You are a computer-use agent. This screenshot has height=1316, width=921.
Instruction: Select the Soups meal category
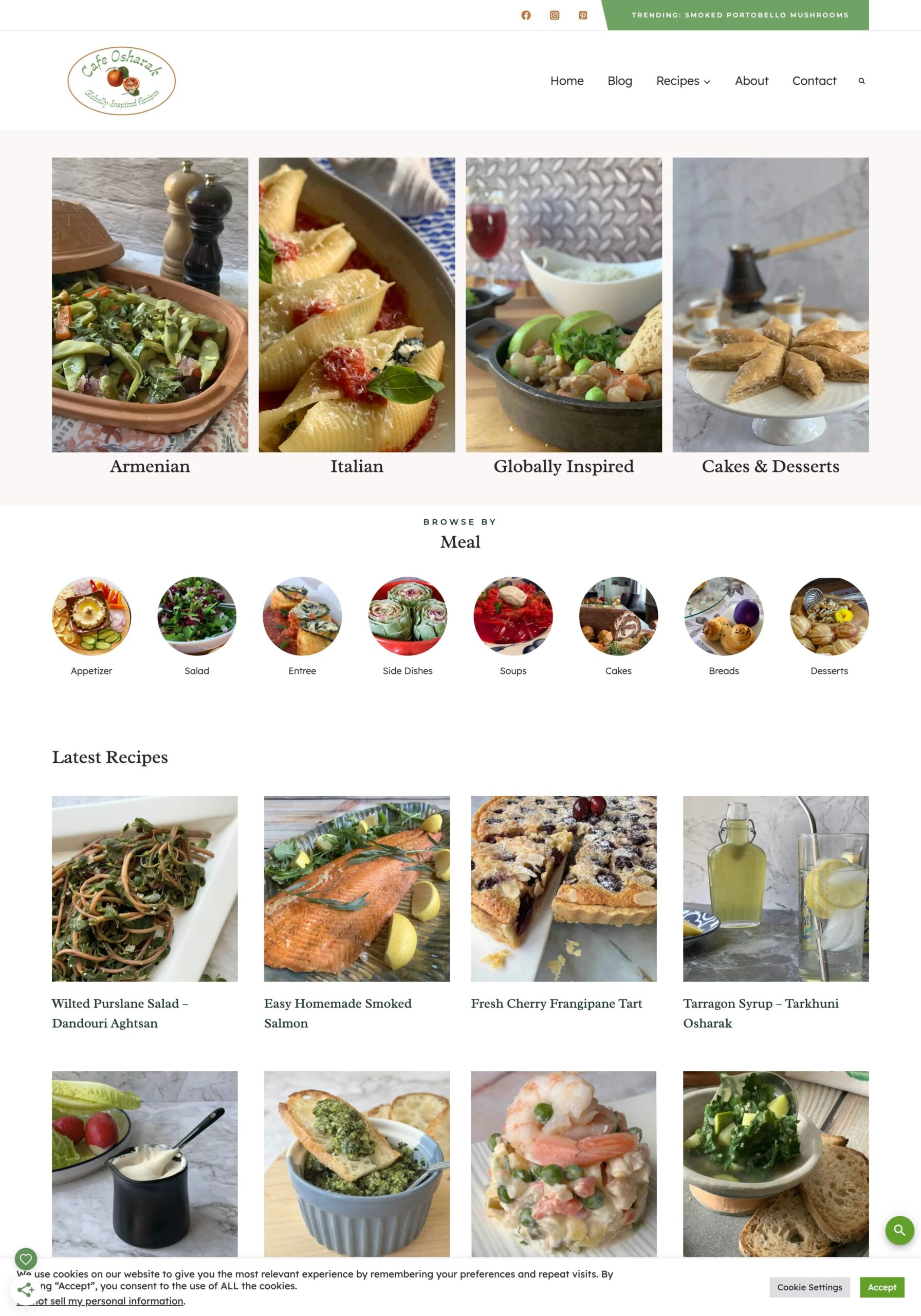pyautogui.click(x=513, y=616)
